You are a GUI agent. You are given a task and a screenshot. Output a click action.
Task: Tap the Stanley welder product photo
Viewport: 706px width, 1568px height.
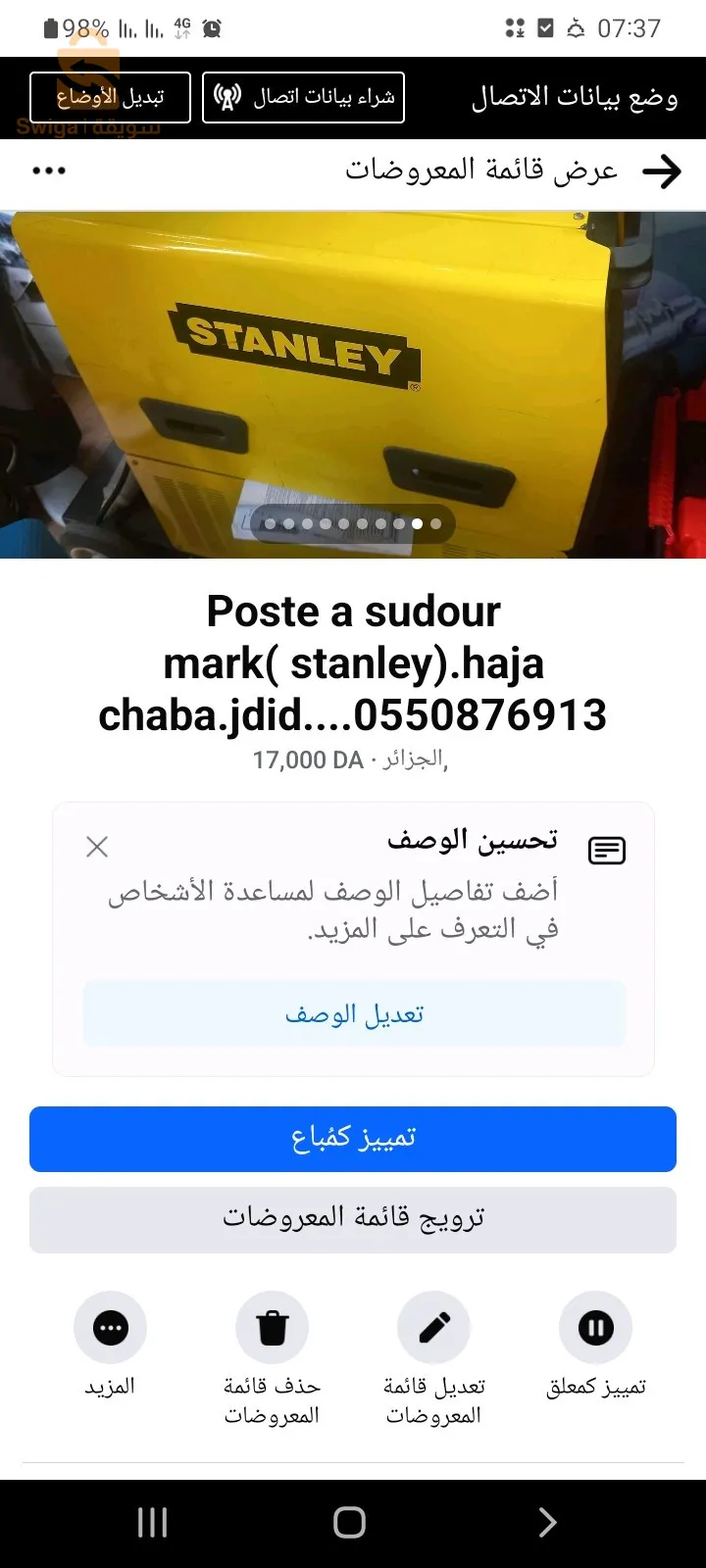[x=353, y=382]
